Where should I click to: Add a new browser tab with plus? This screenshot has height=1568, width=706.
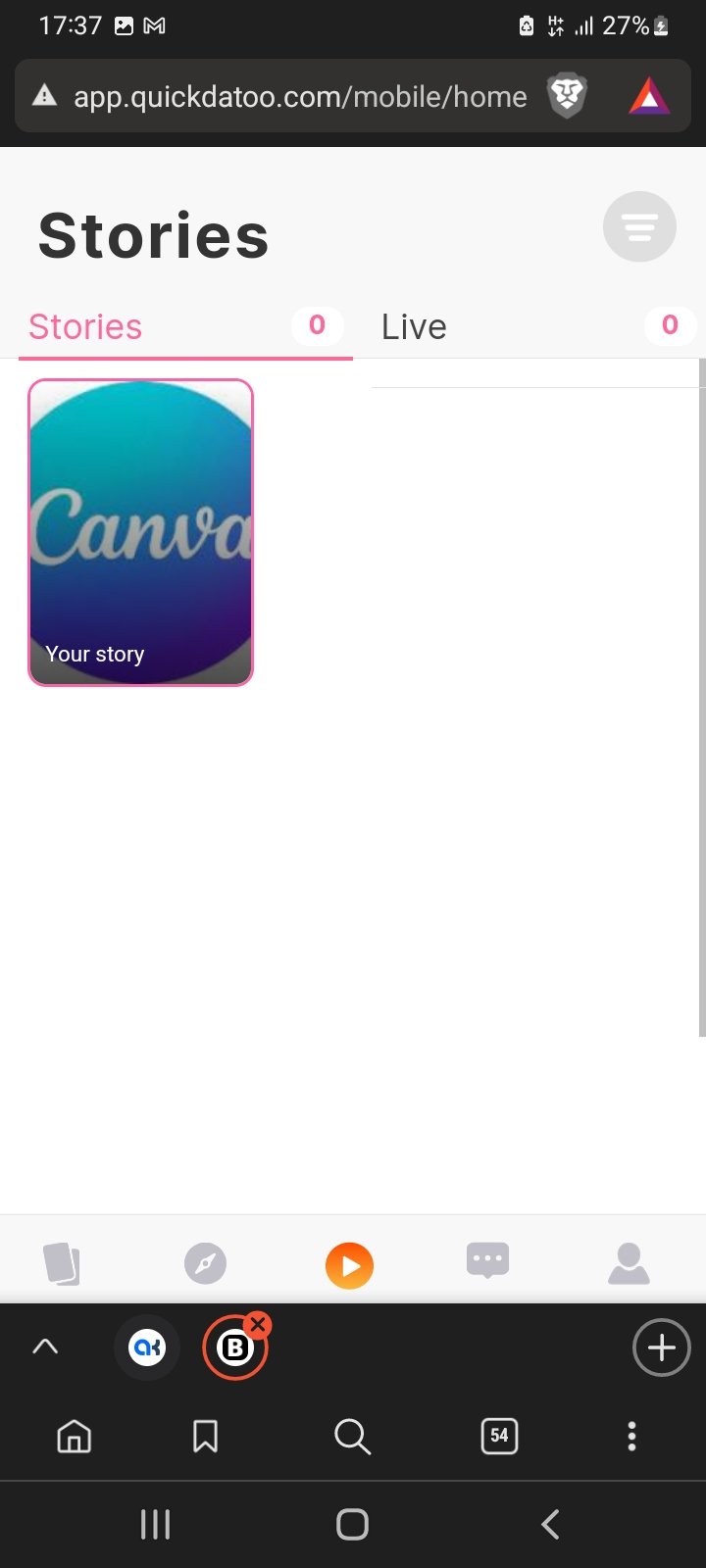[x=662, y=1347]
